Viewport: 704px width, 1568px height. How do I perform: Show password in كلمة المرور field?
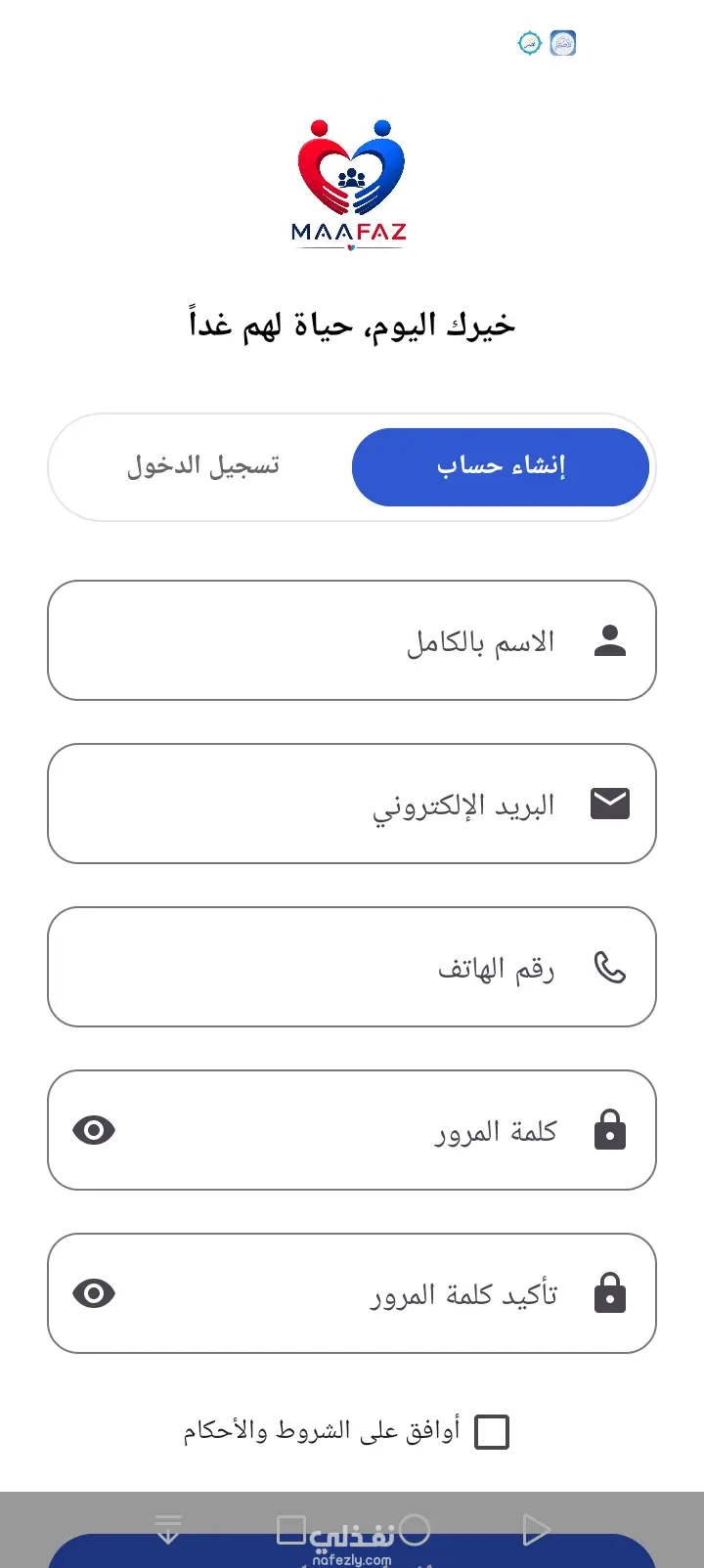tap(94, 1130)
